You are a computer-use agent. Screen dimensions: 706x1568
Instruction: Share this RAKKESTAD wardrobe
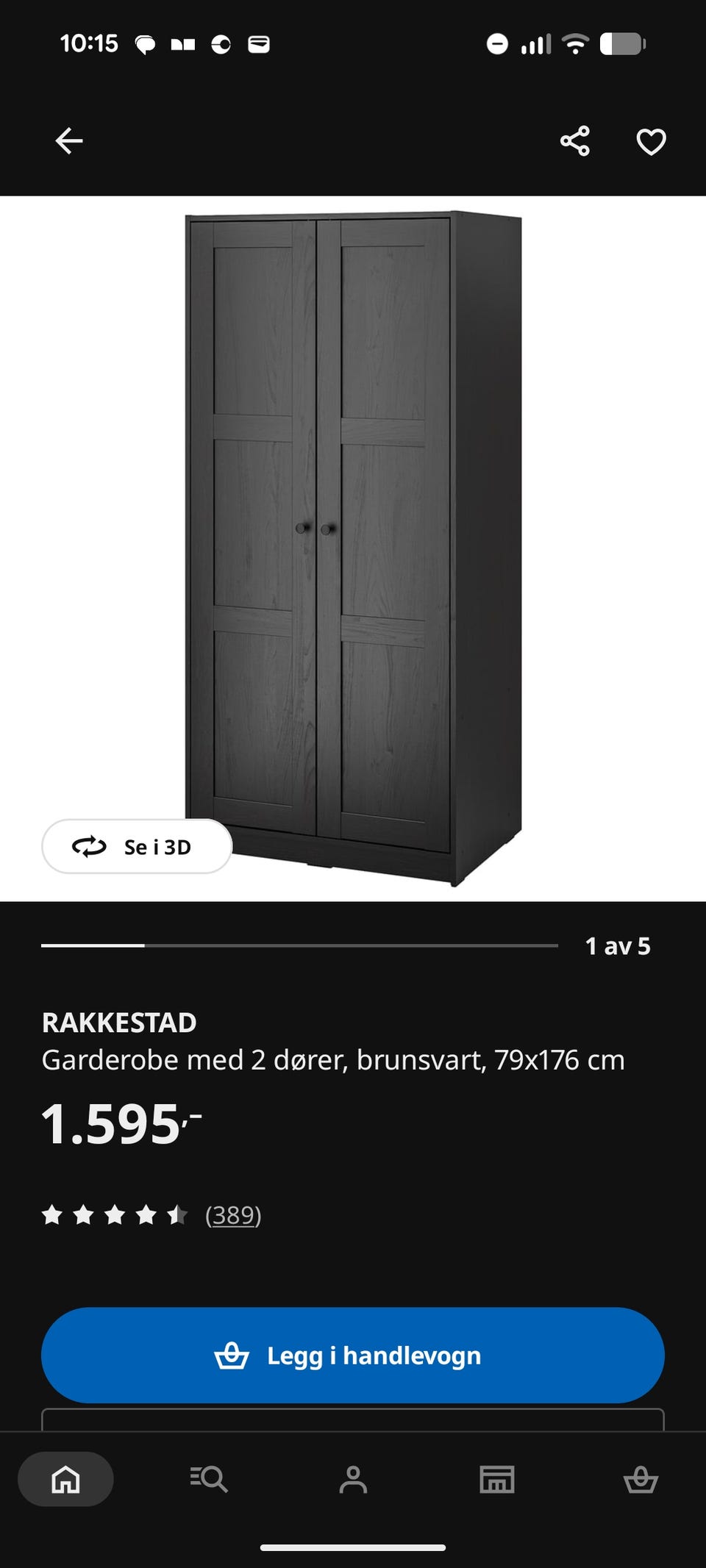(575, 140)
